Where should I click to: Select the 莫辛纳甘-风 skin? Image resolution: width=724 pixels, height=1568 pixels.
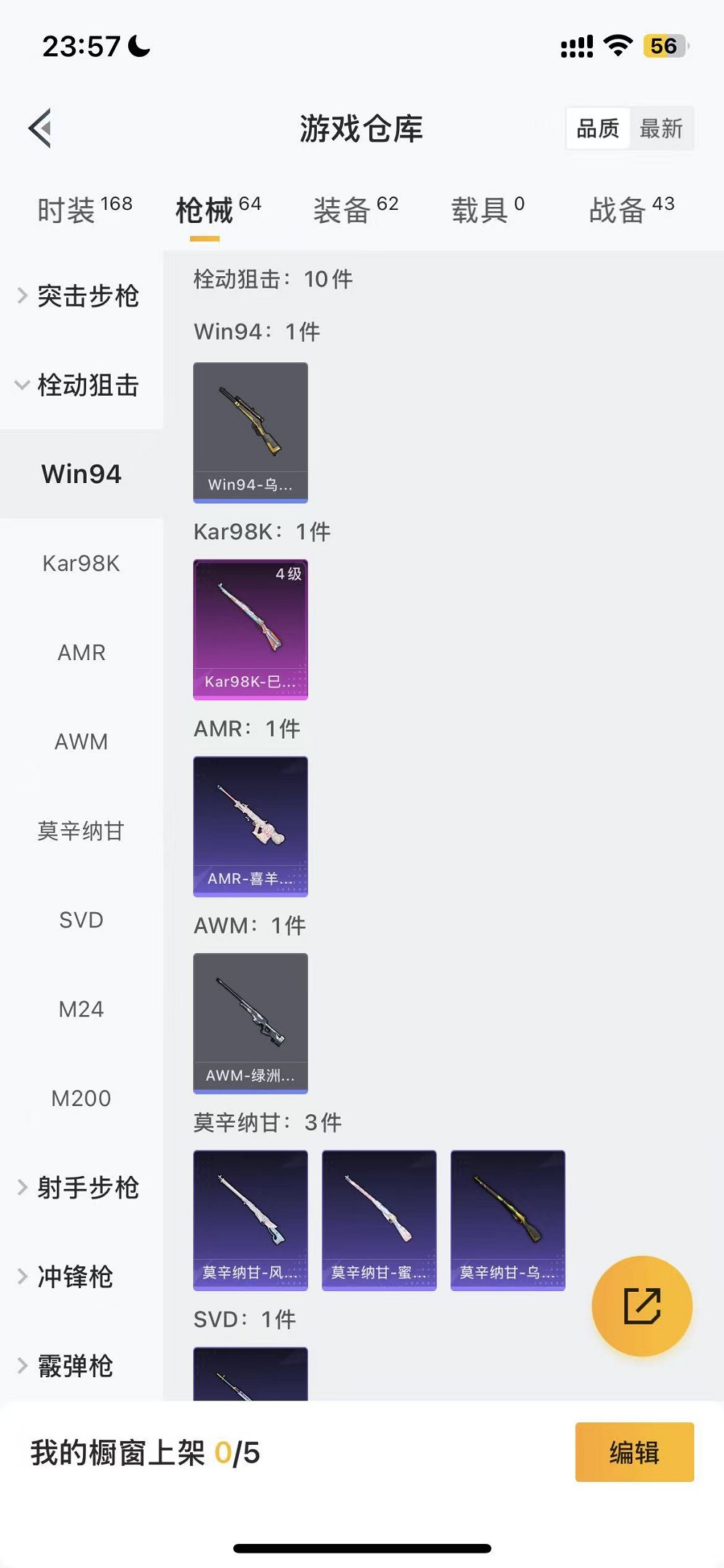coord(251,1220)
